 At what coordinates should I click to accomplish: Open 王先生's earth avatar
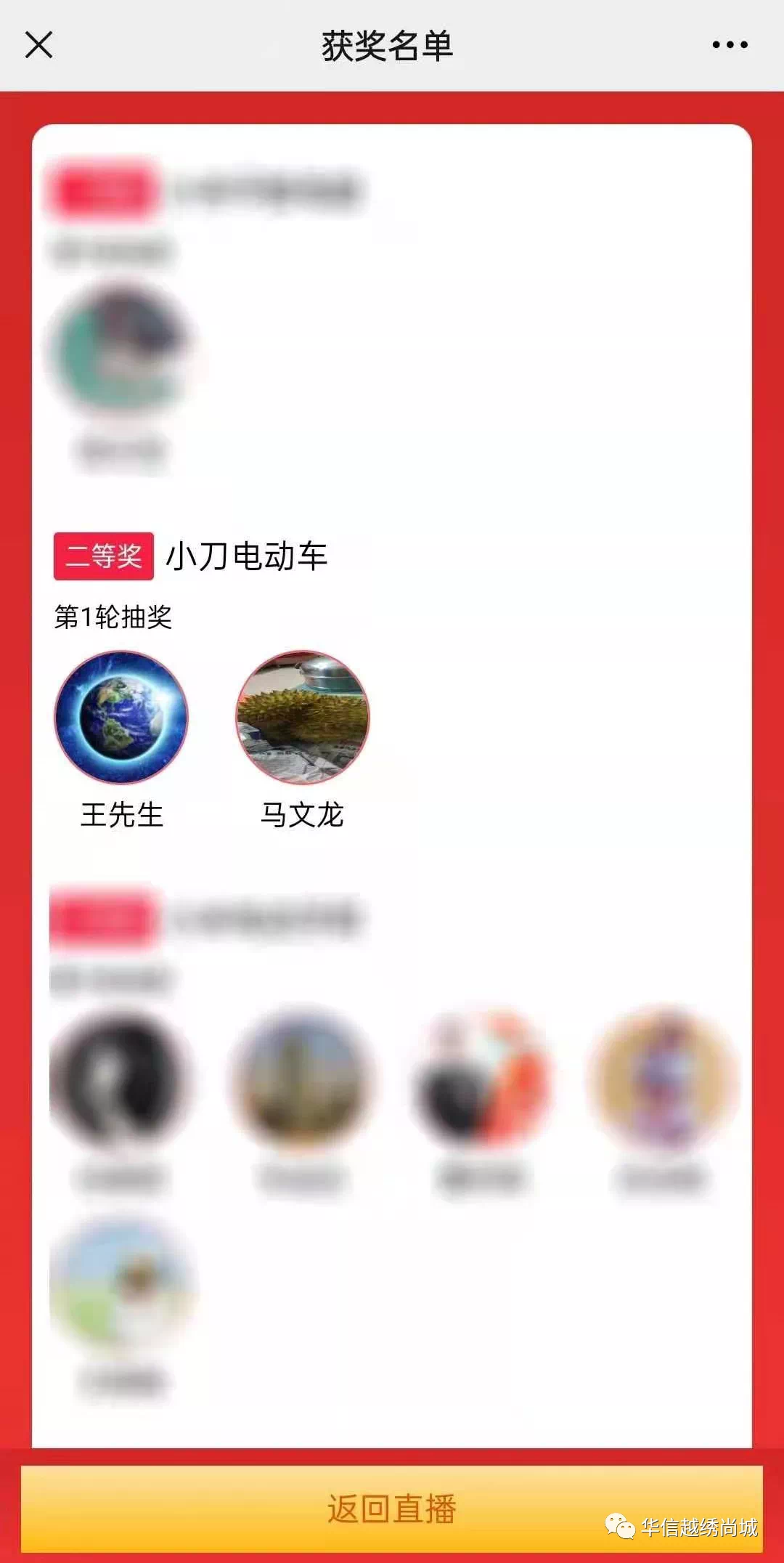(121, 717)
